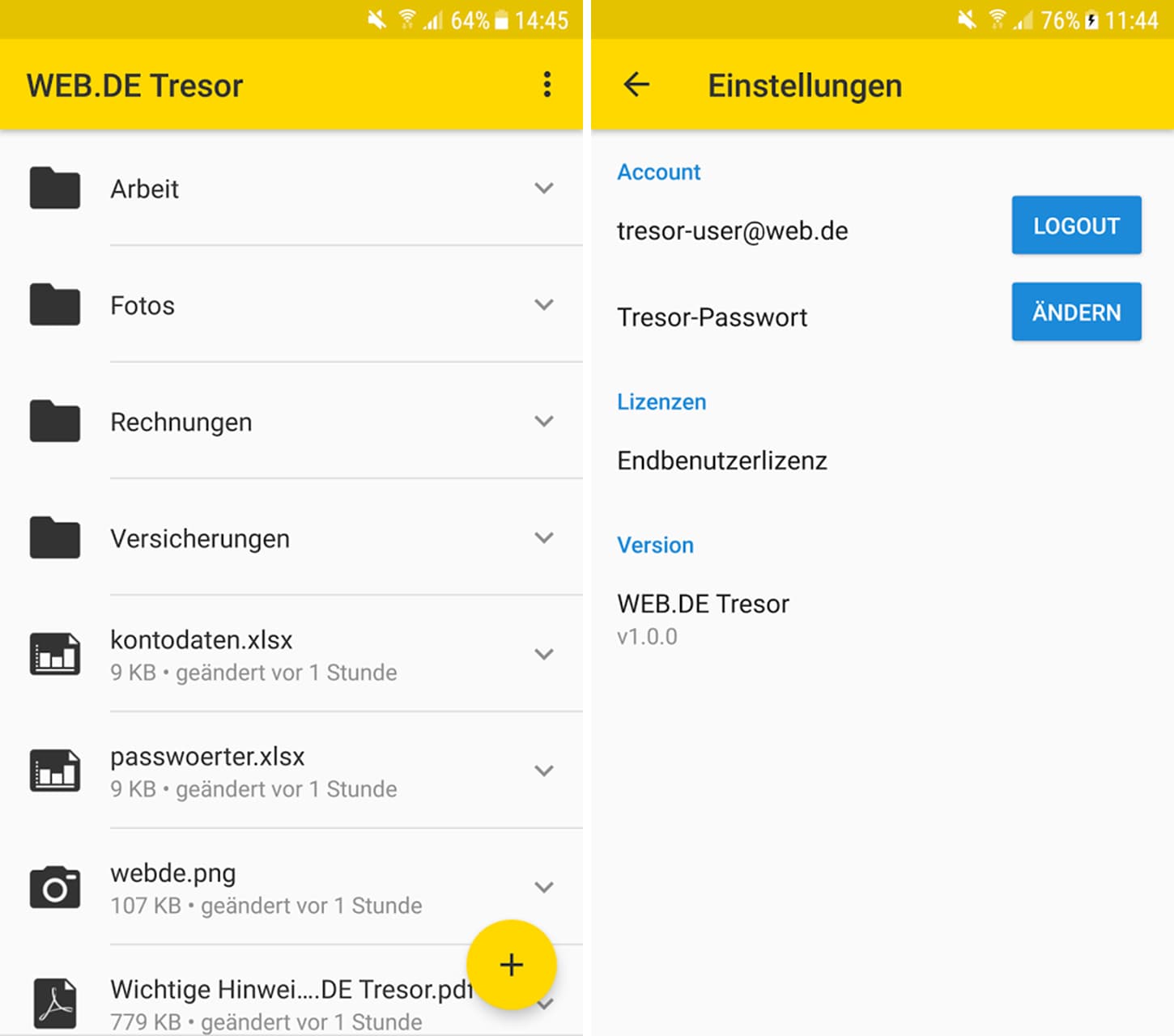
Task: Expand options chevron for Rechnungen
Action: click(544, 422)
